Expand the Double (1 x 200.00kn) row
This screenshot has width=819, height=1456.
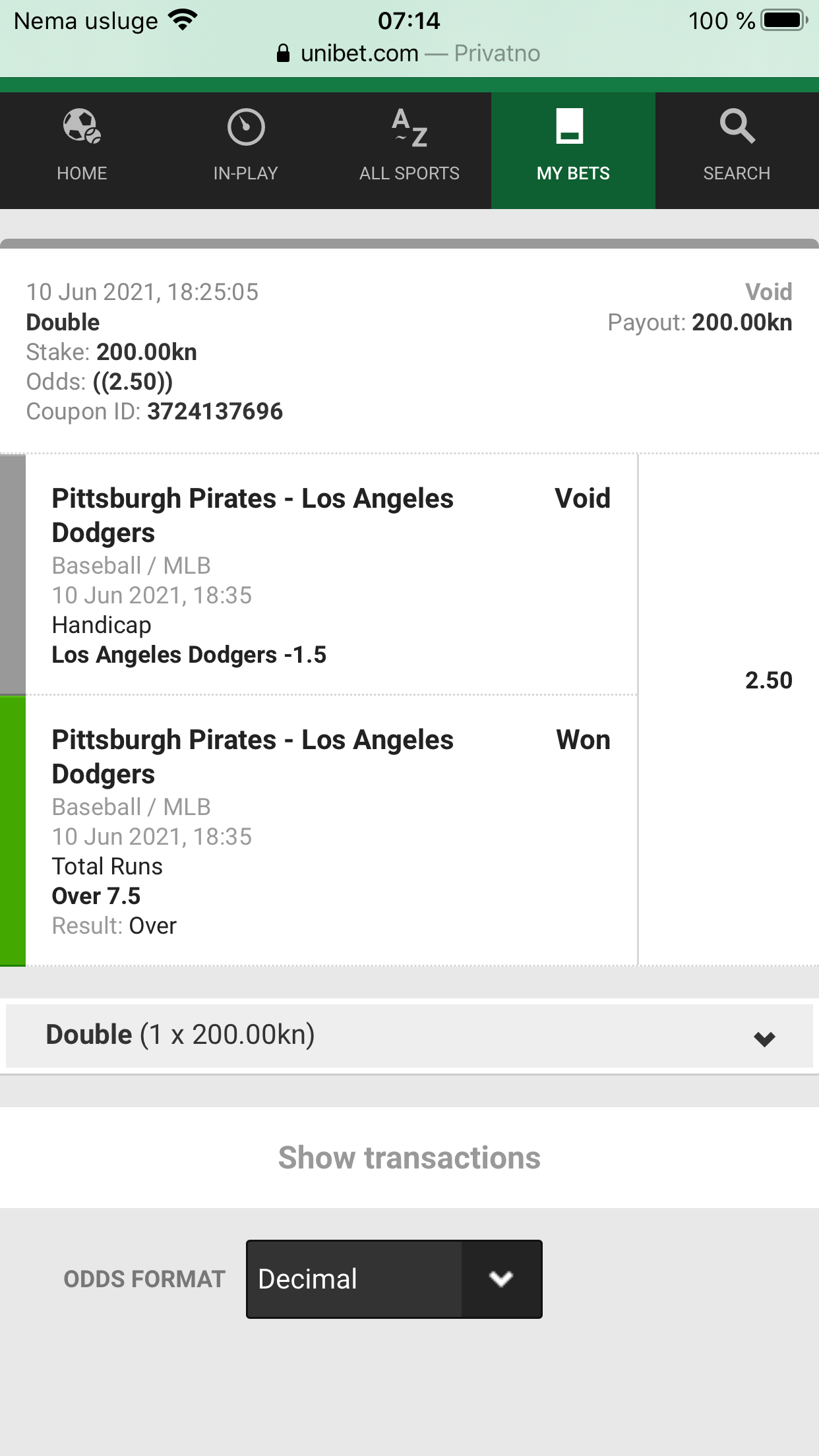pos(409,1035)
